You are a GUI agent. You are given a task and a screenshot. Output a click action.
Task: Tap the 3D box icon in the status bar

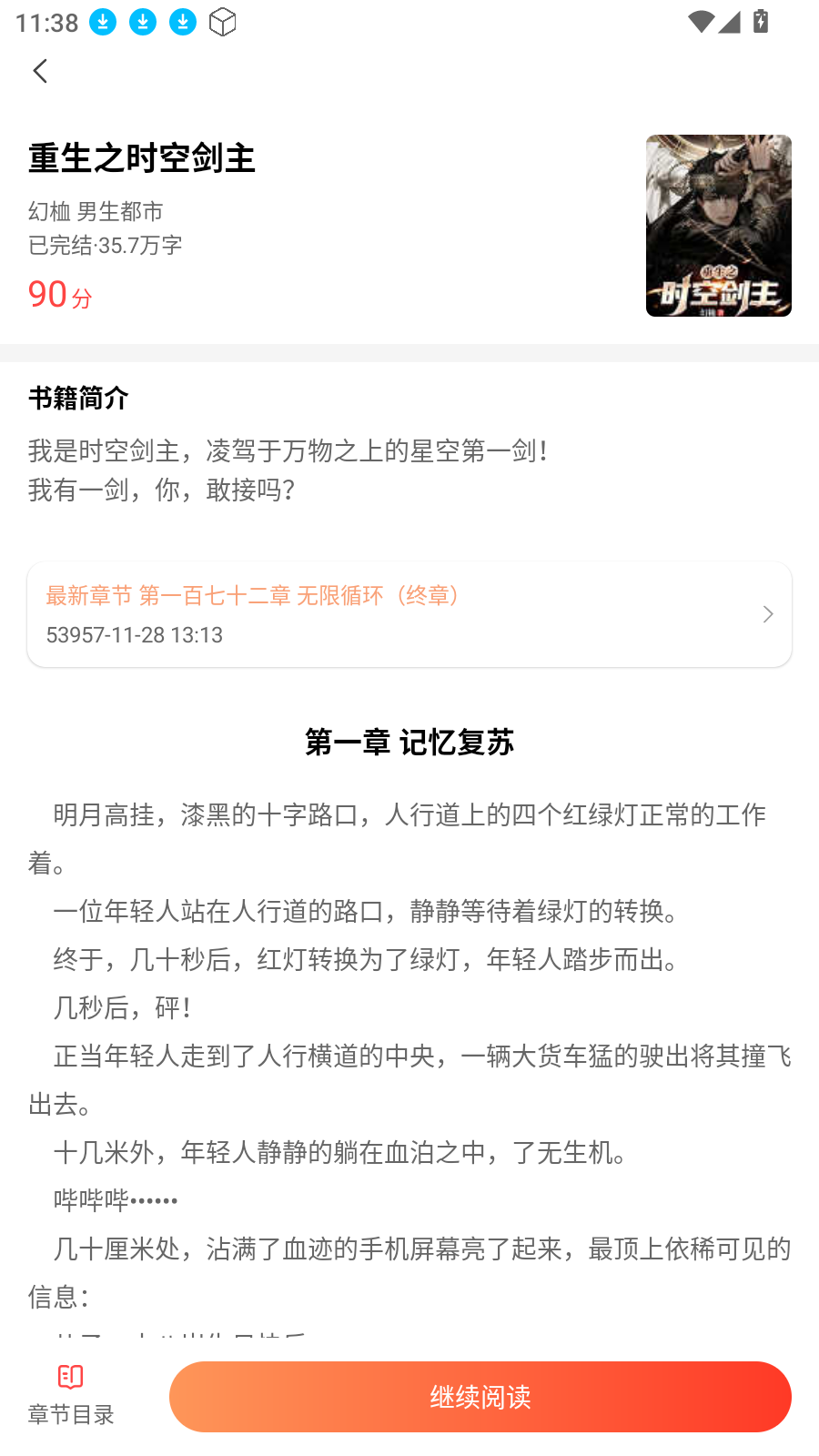point(222,22)
